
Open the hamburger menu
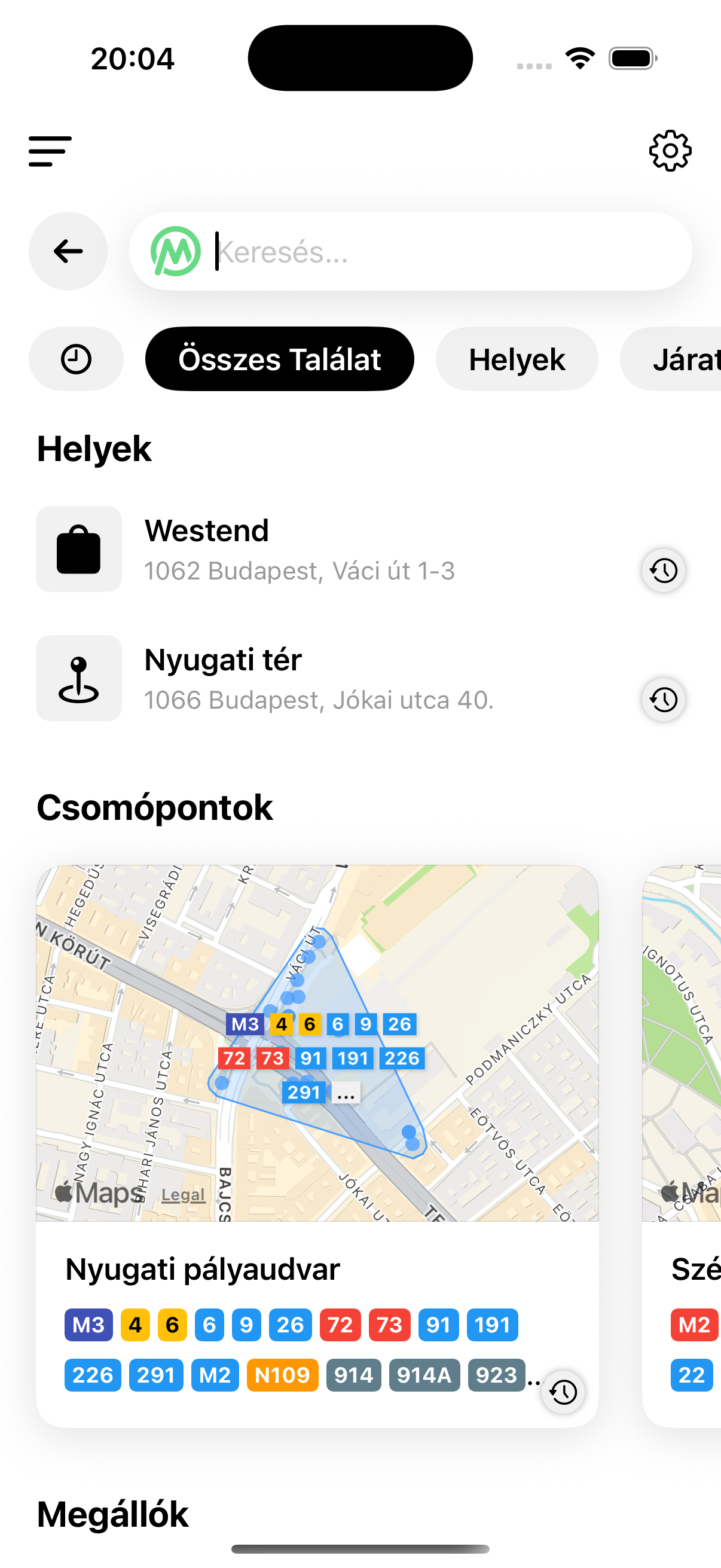point(50,151)
